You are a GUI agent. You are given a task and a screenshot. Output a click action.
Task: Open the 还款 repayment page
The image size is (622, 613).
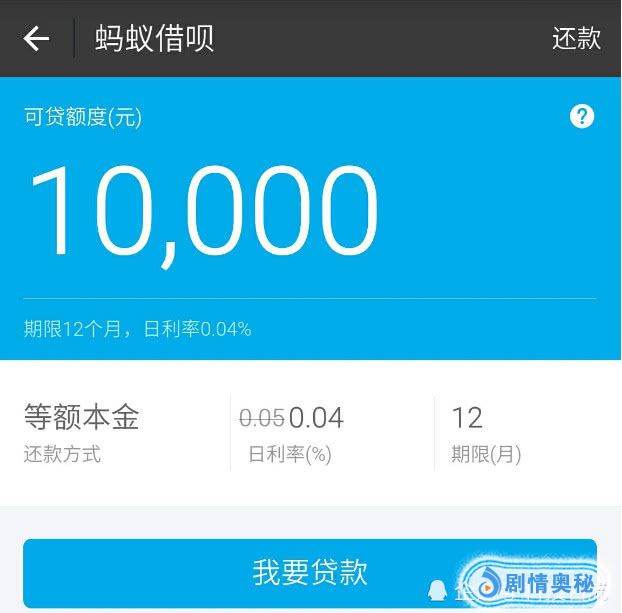pyautogui.click(x=576, y=39)
